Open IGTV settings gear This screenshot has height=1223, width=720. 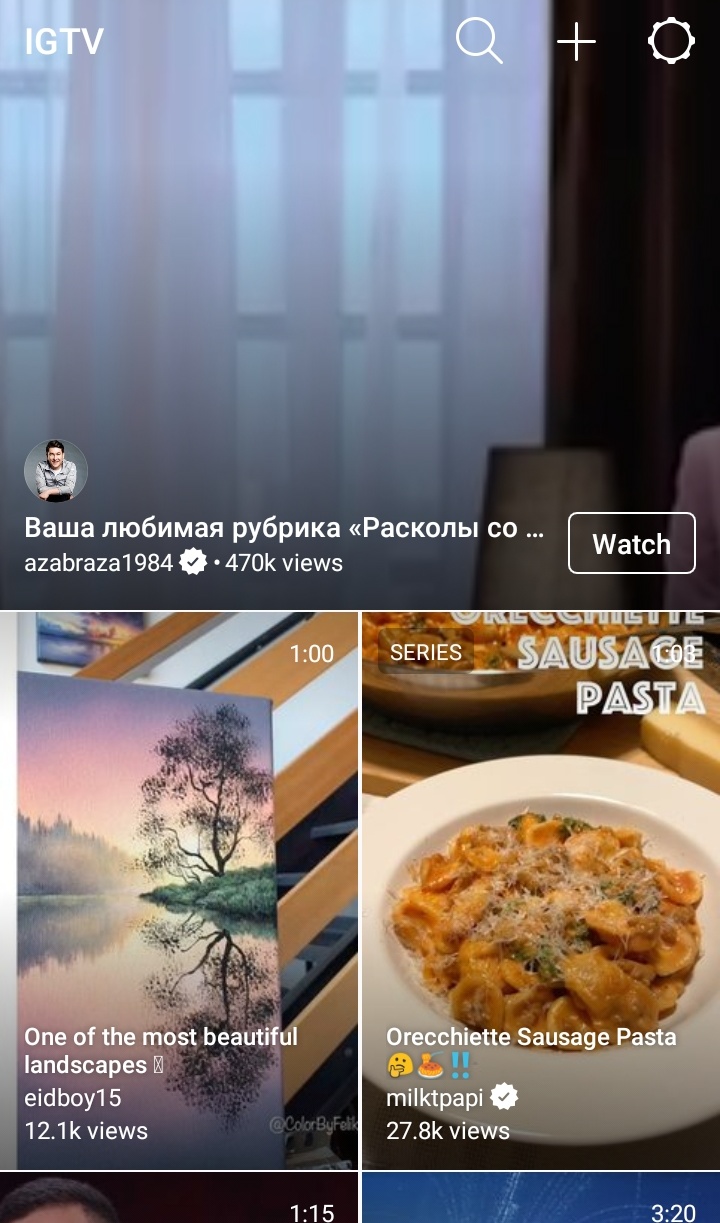670,42
